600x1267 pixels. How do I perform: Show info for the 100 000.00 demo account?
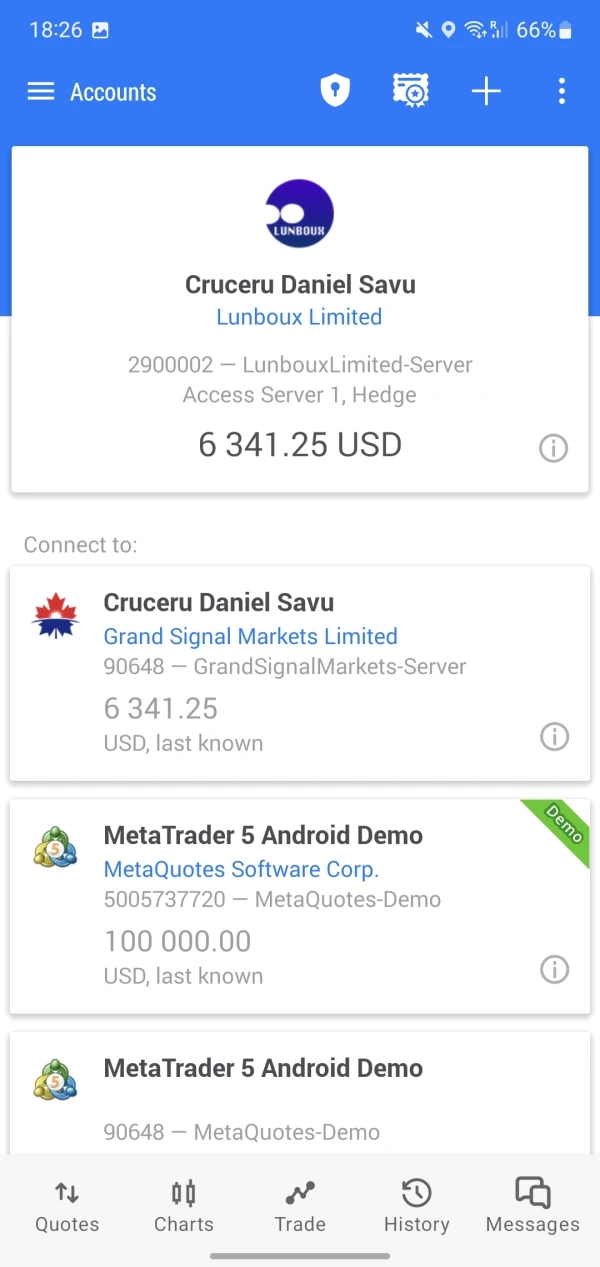pos(554,969)
